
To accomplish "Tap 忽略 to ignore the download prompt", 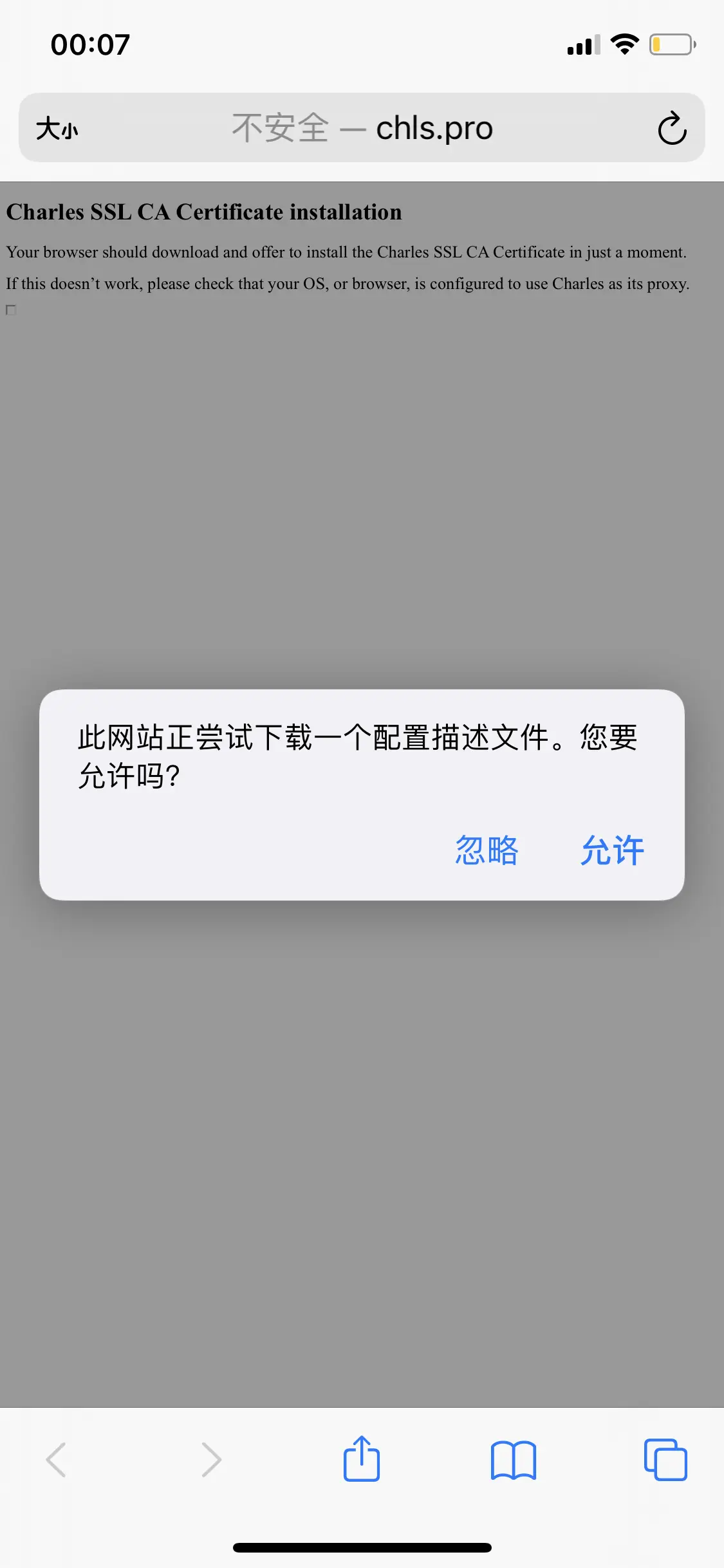I will [487, 850].
